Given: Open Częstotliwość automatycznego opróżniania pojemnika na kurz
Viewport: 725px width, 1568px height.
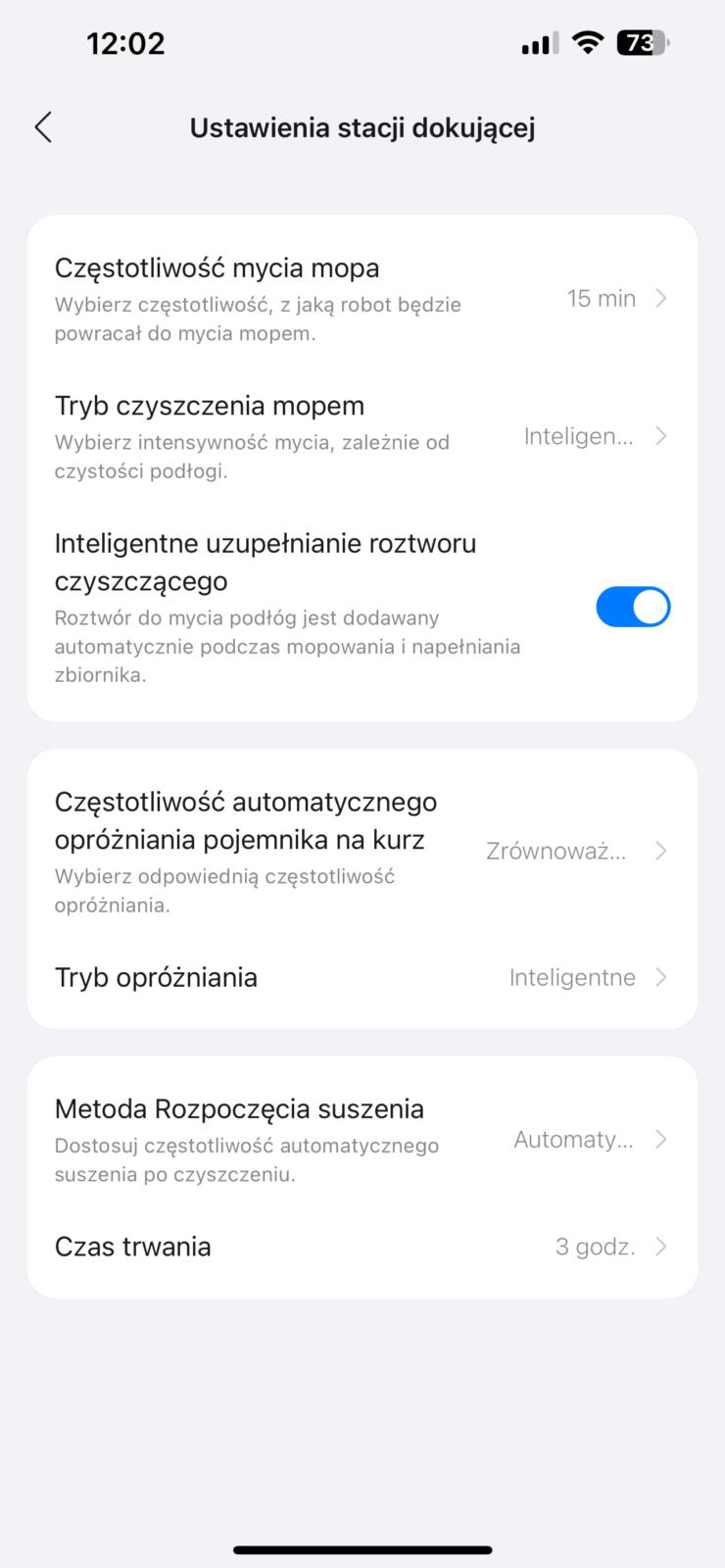Looking at the screenshot, I should click(x=362, y=852).
